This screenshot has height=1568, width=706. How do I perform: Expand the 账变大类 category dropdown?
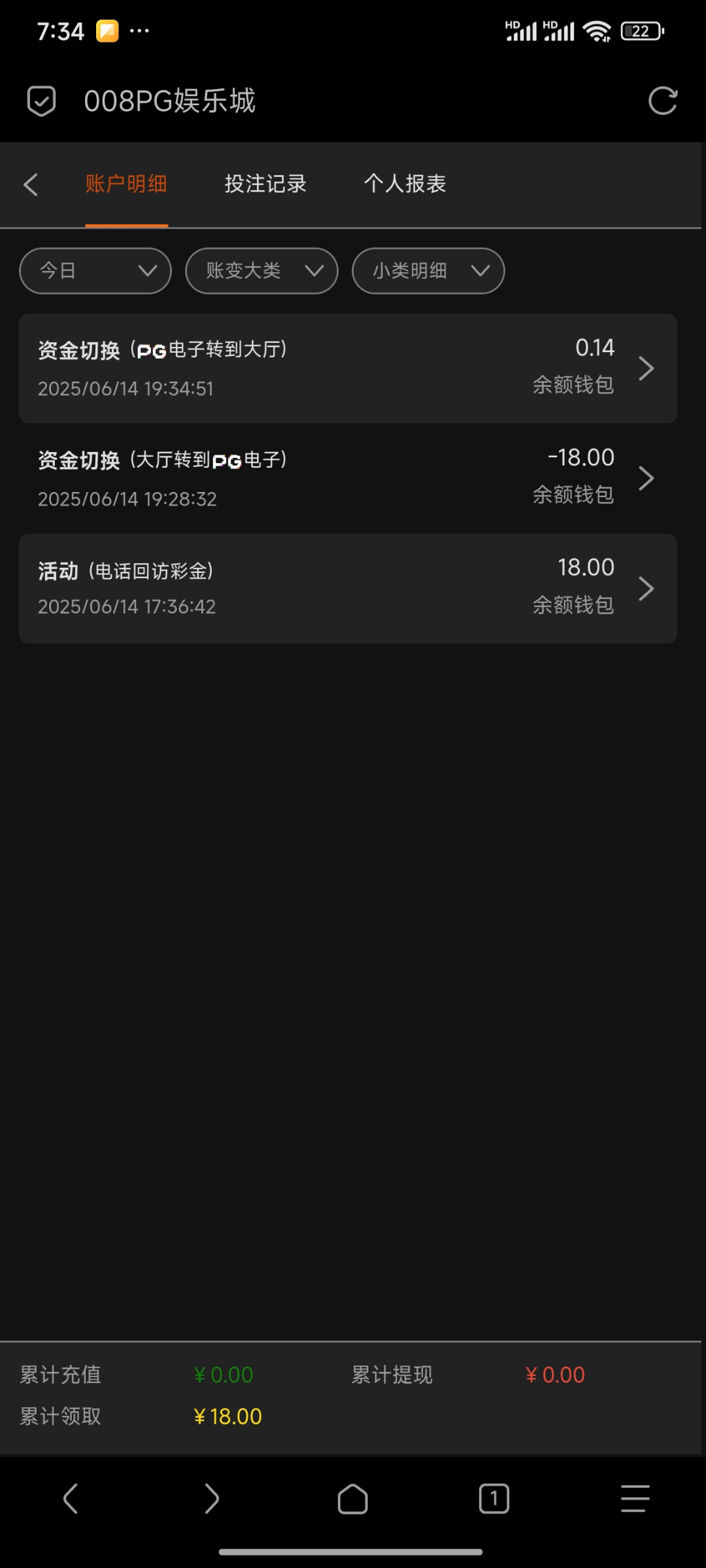[261, 270]
